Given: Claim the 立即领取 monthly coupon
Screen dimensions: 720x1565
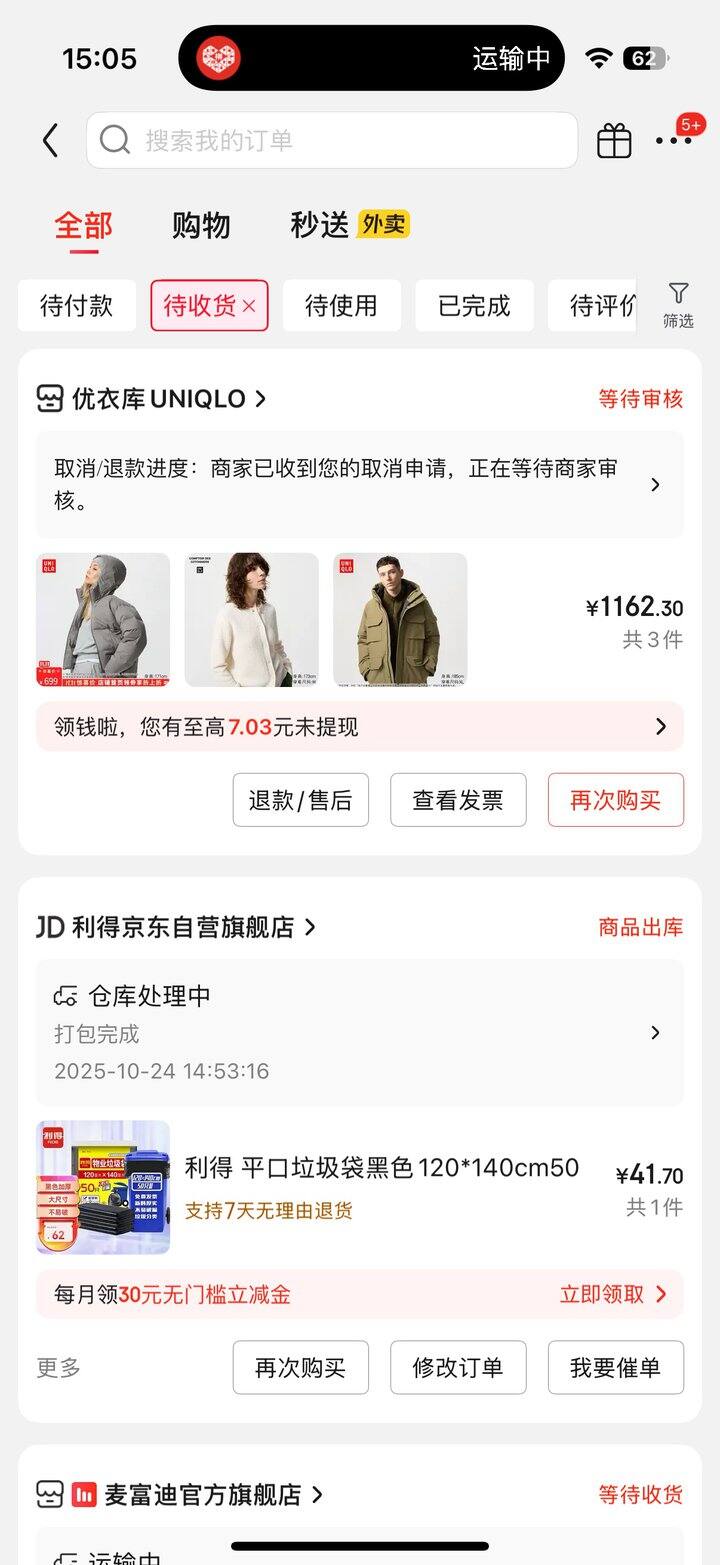Looking at the screenshot, I should pos(612,1295).
